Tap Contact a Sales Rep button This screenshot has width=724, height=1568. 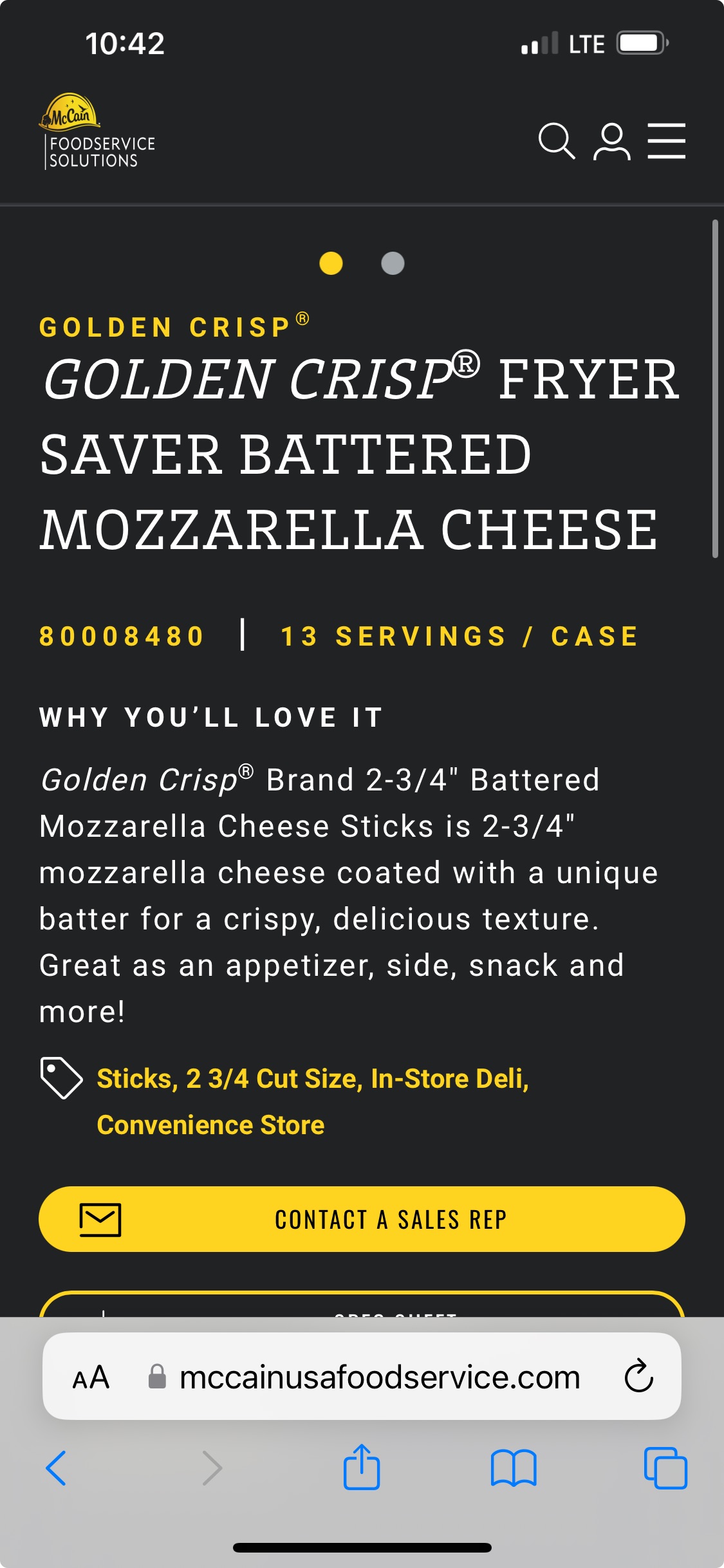(x=362, y=1219)
